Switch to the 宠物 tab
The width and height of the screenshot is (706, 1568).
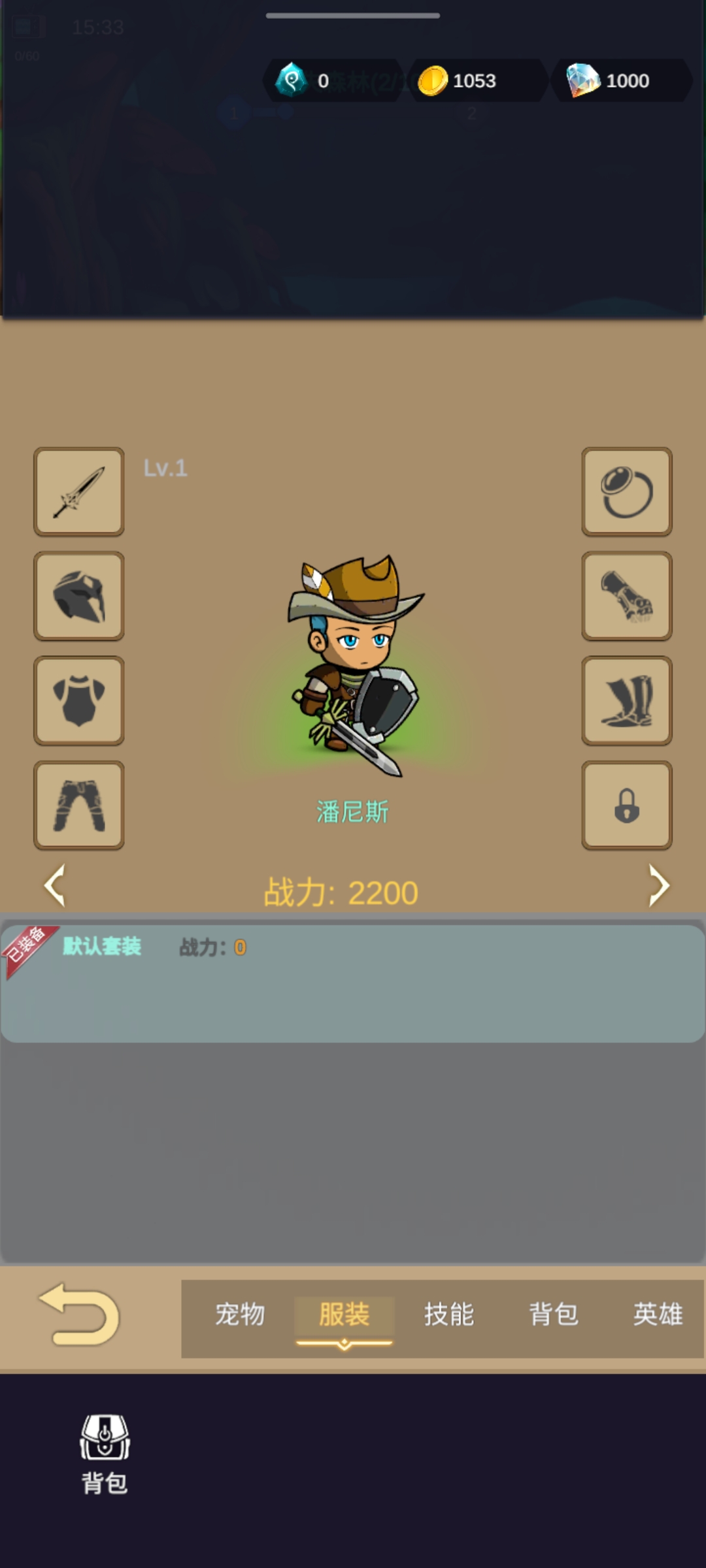tap(240, 1315)
